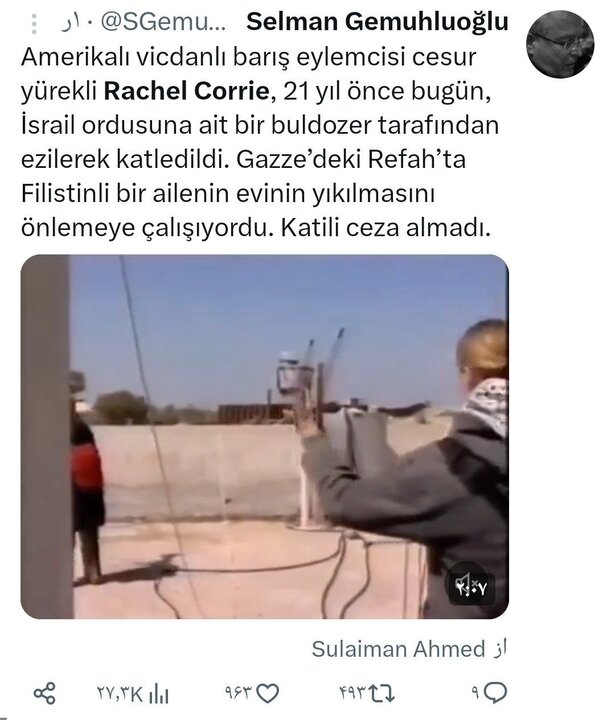Viewport: 615px width, 720px height.
Task: Share this tweet
Action: coord(43,692)
